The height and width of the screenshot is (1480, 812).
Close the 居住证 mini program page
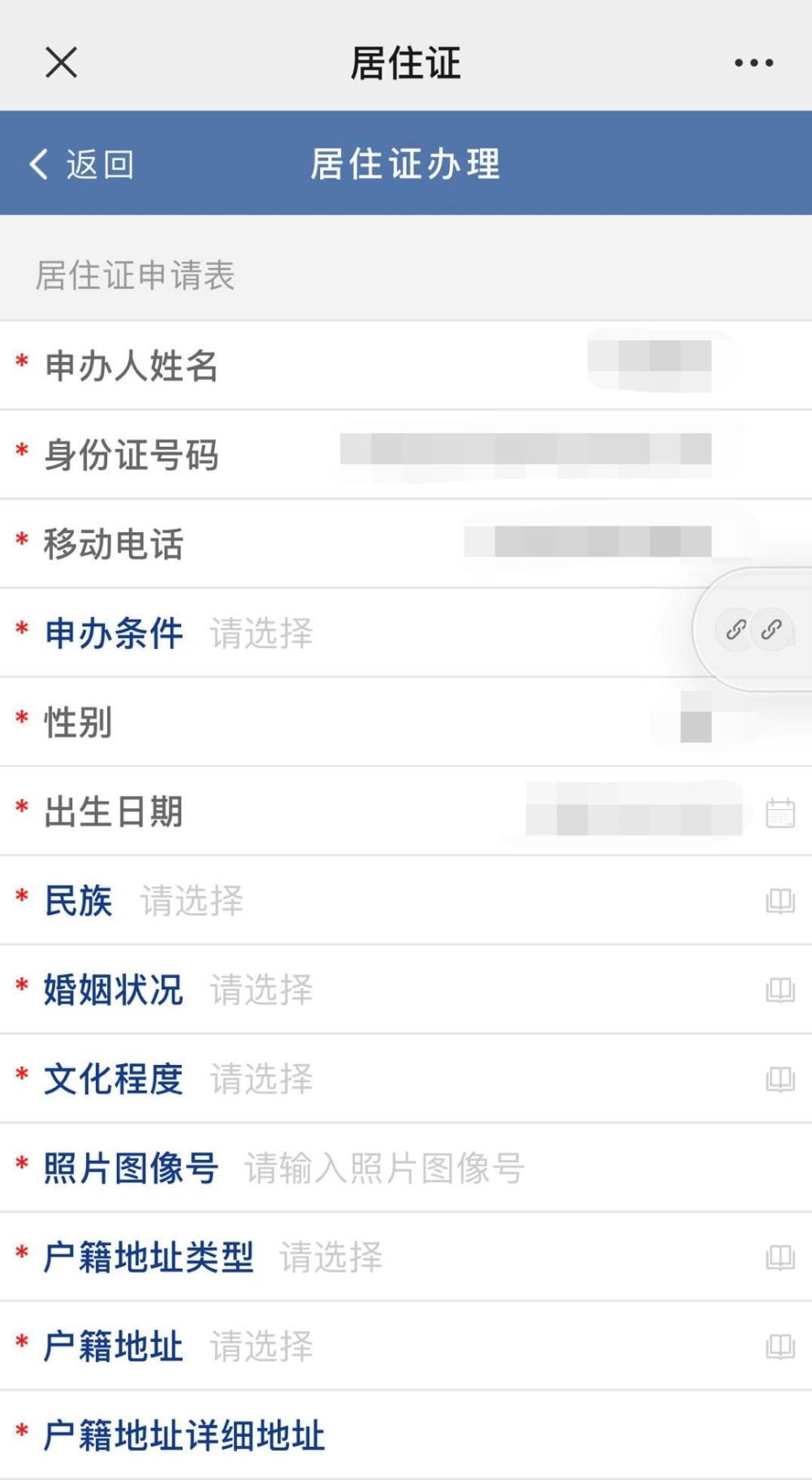coord(61,63)
